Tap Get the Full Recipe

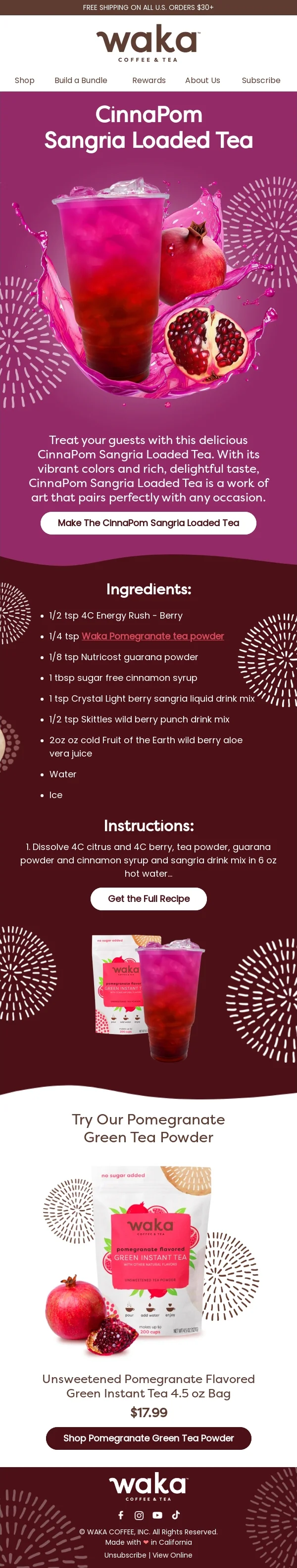click(x=148, y=898)
